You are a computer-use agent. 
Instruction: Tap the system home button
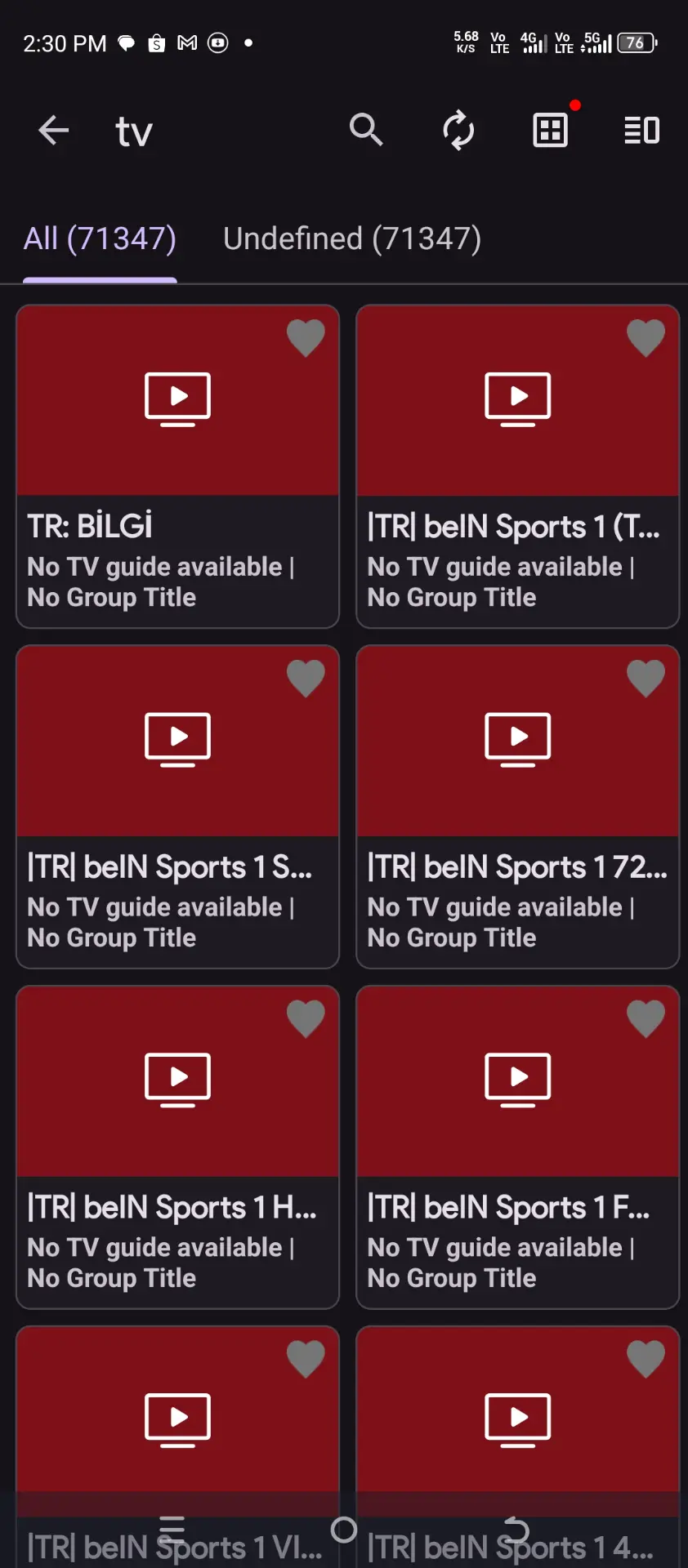(x=344, y=1530)
